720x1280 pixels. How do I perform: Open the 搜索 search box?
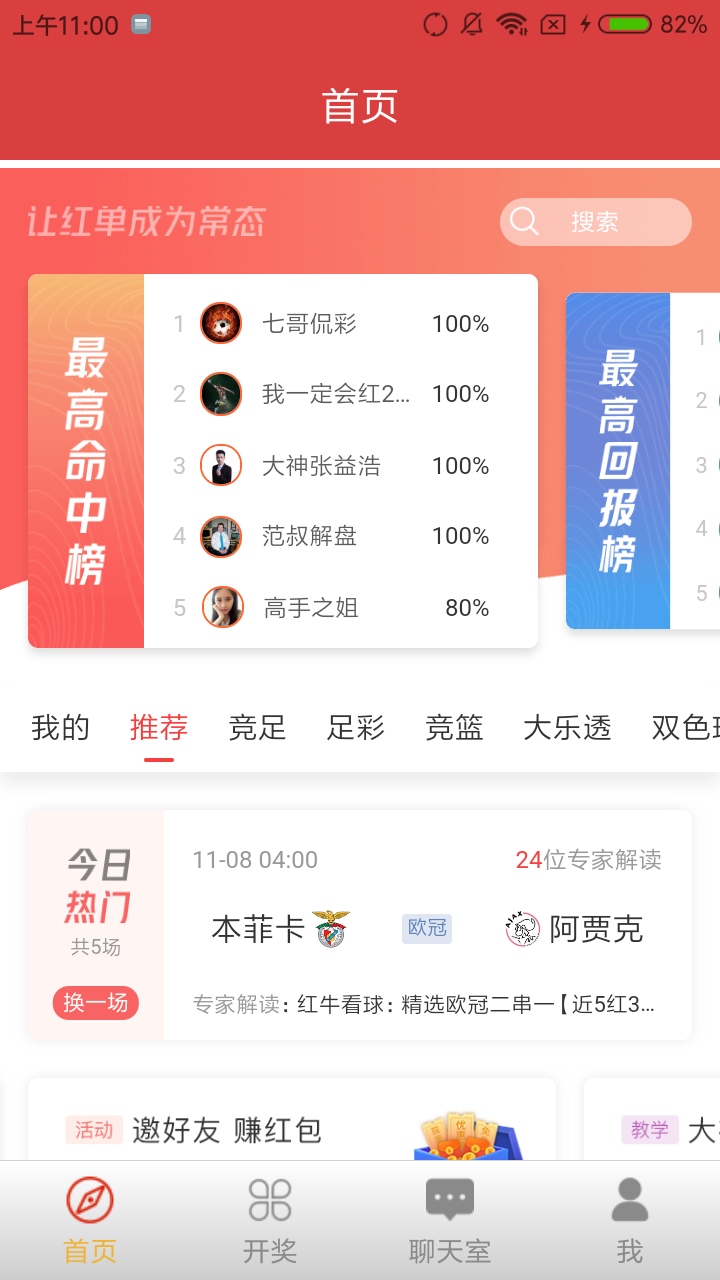[x=595, y=222]
